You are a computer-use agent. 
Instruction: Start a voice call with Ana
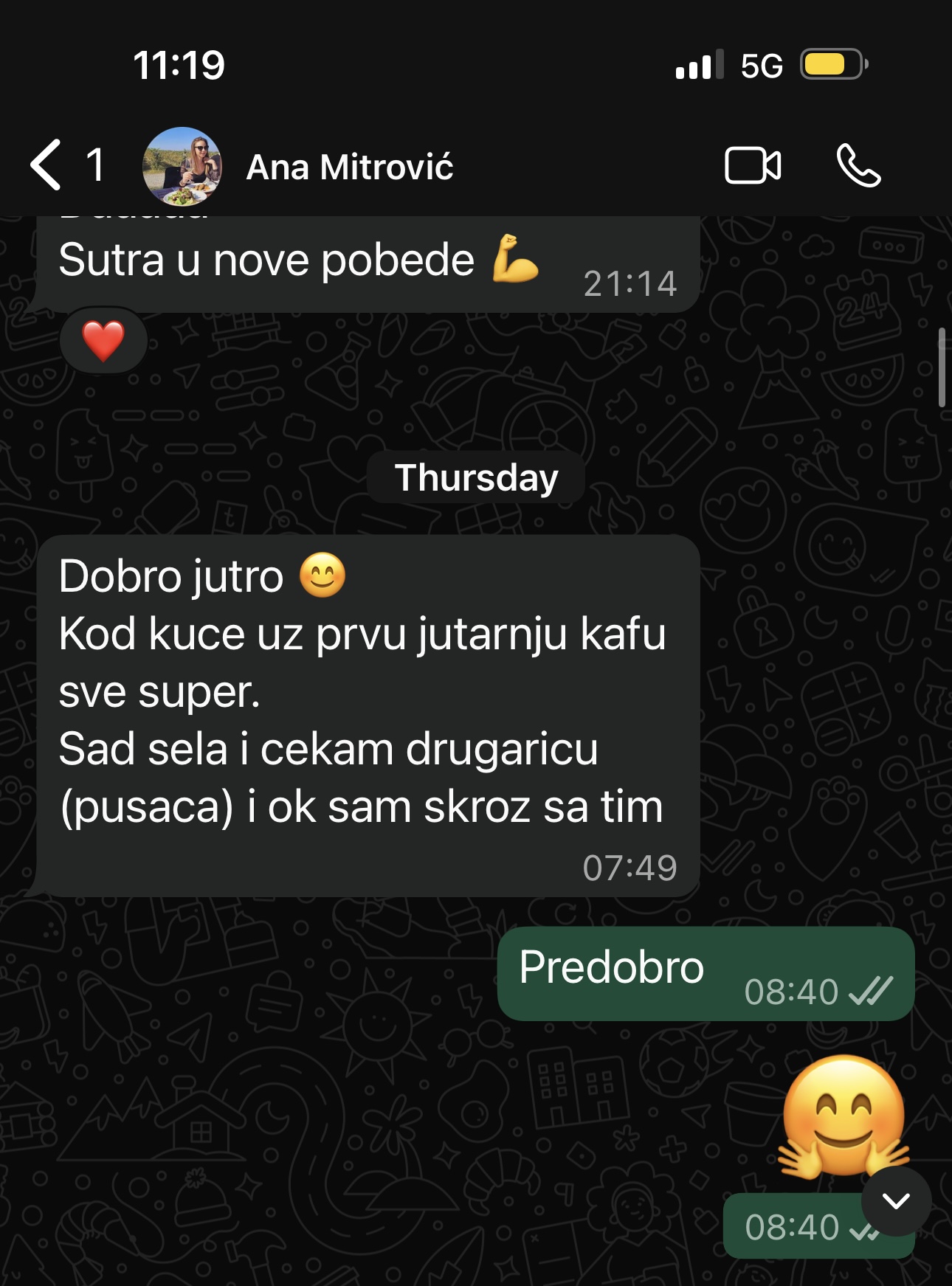858,165
